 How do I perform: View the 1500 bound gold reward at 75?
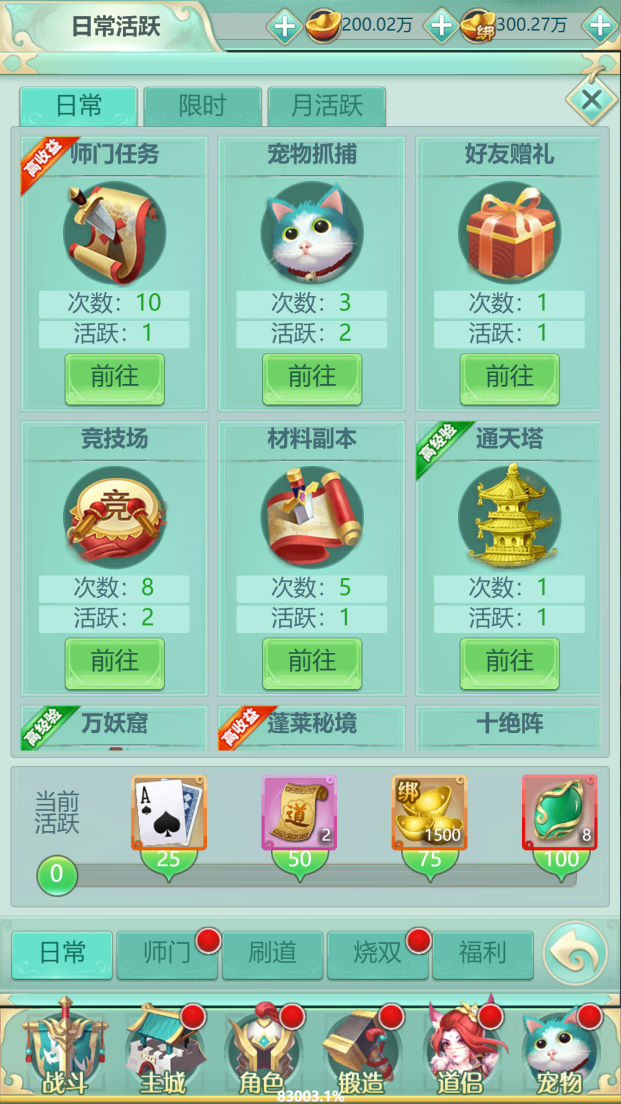(x=429, y=813)
